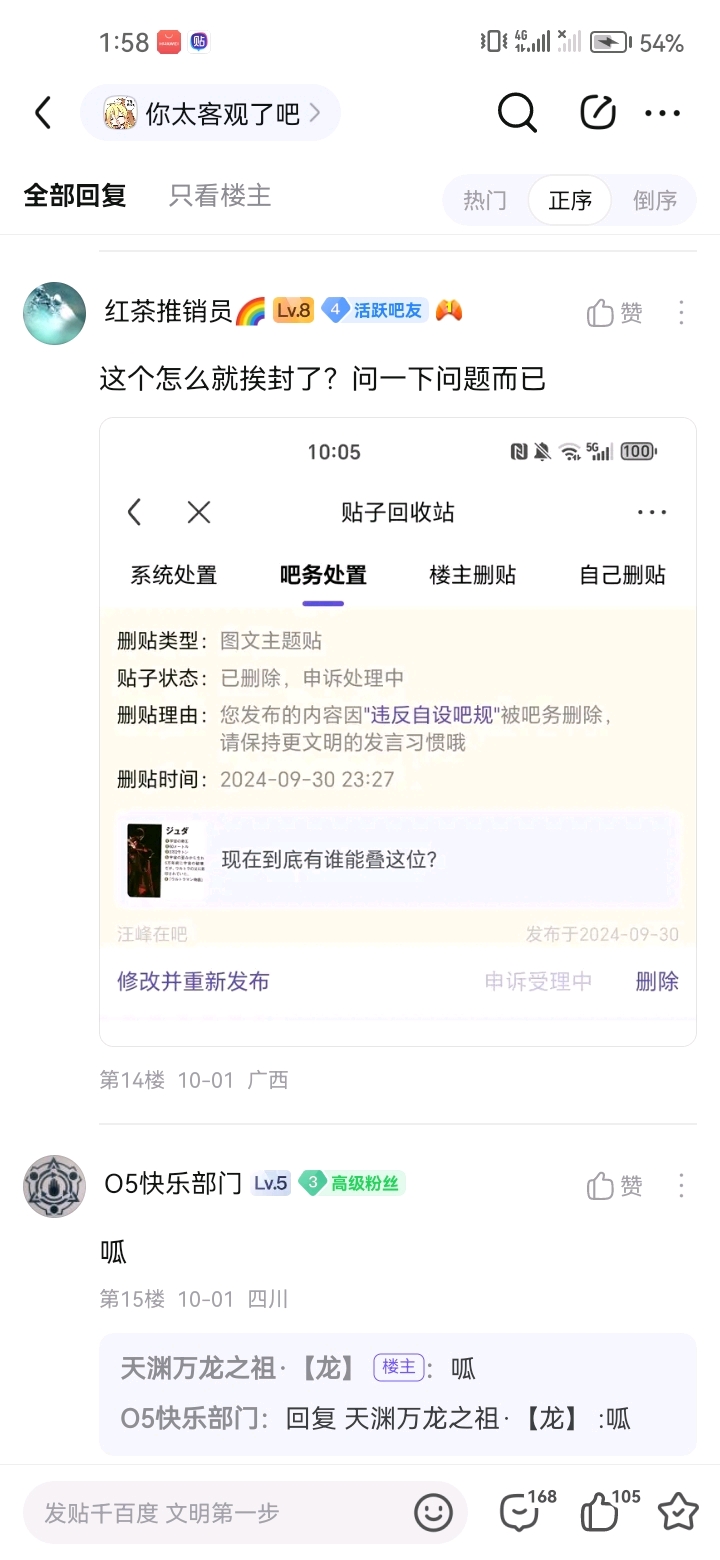This screenshot has height=1560, width=720.
Task: Tap the share icon in the top bar
Action: [598, 113]
